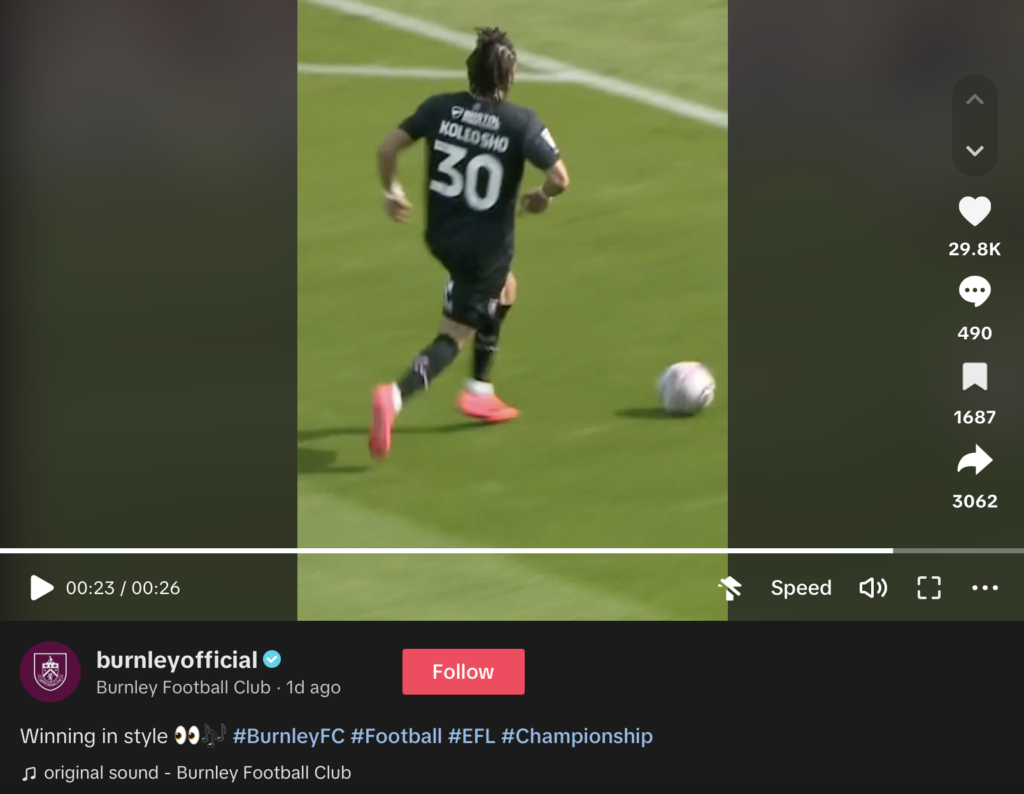1024x794 pixels.
Task: Open the #Championship hashtag
Action: pos(576,736)
